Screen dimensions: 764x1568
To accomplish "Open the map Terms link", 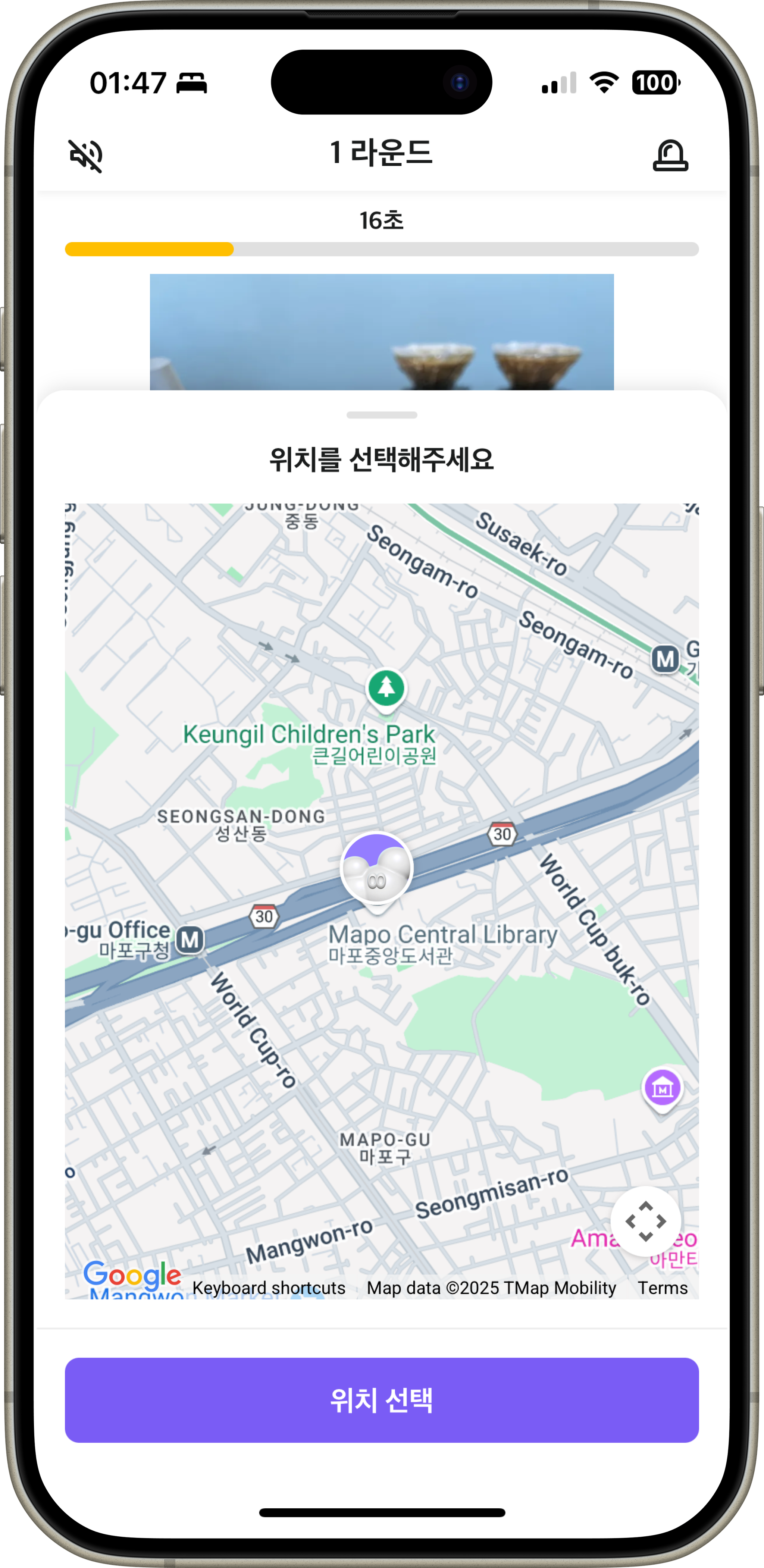I will [x=662, y=1288].
